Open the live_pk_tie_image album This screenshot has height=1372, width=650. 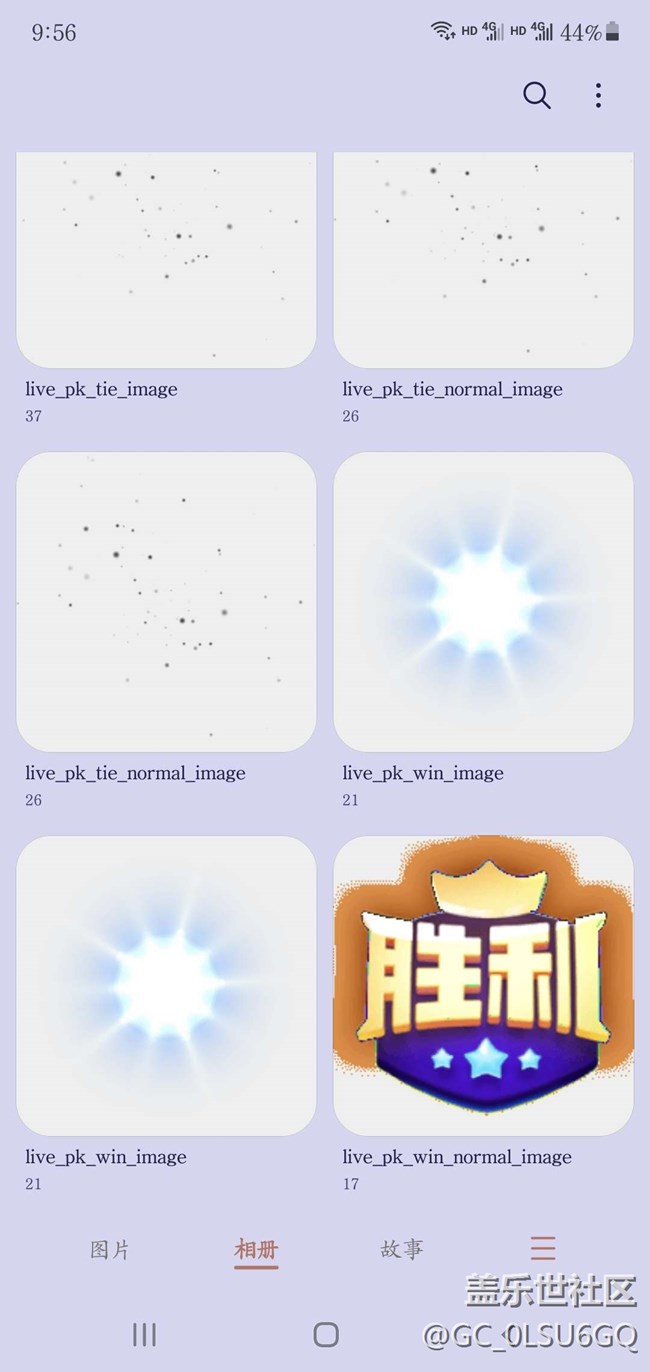pos(166,260)
